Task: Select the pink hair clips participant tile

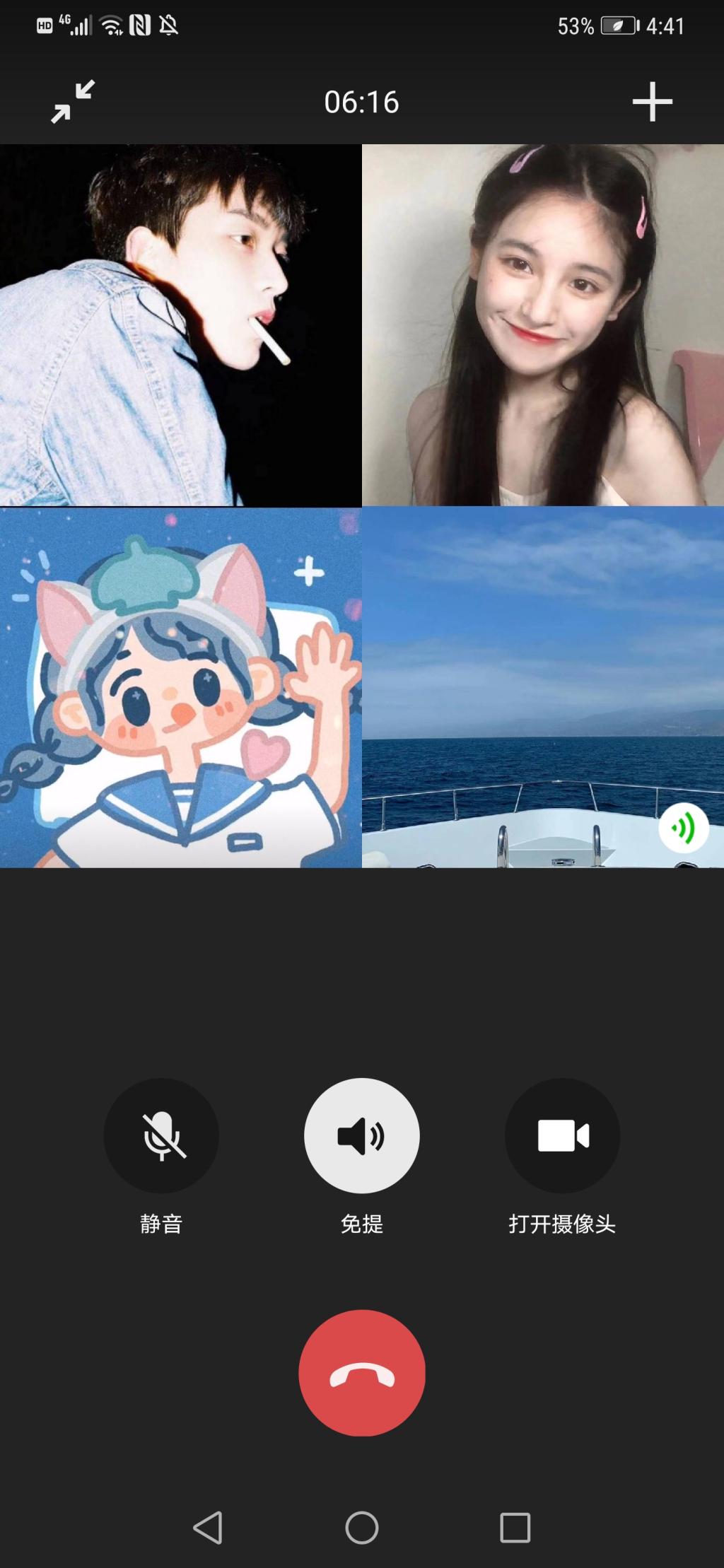Action: (542, 325)
